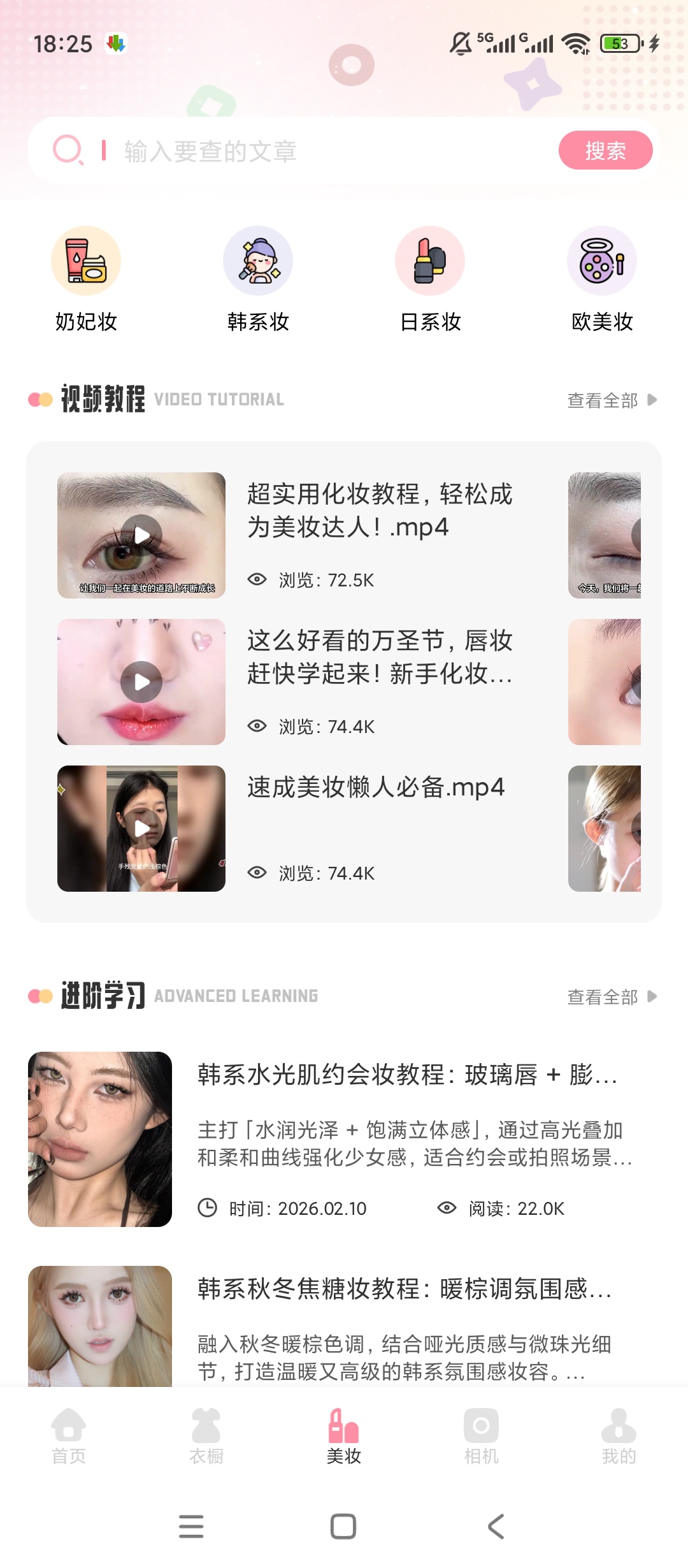This screenshot has height=1568, width=688.
Task: Switch to the 首页 tab
Action: [69, 1437]
